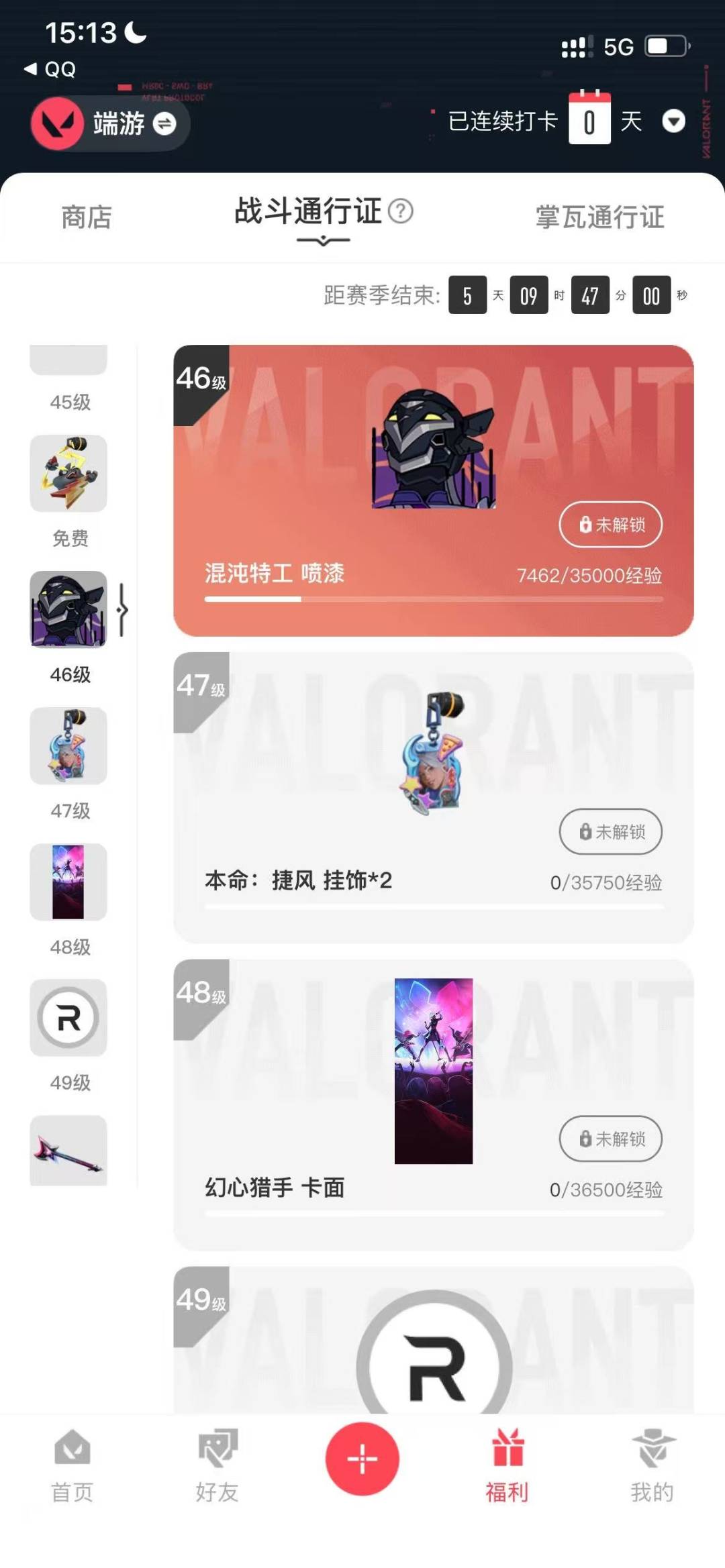Toggle the 未解锁 lock on level 46 reward
725x1568 pixels.
(610, 525)
